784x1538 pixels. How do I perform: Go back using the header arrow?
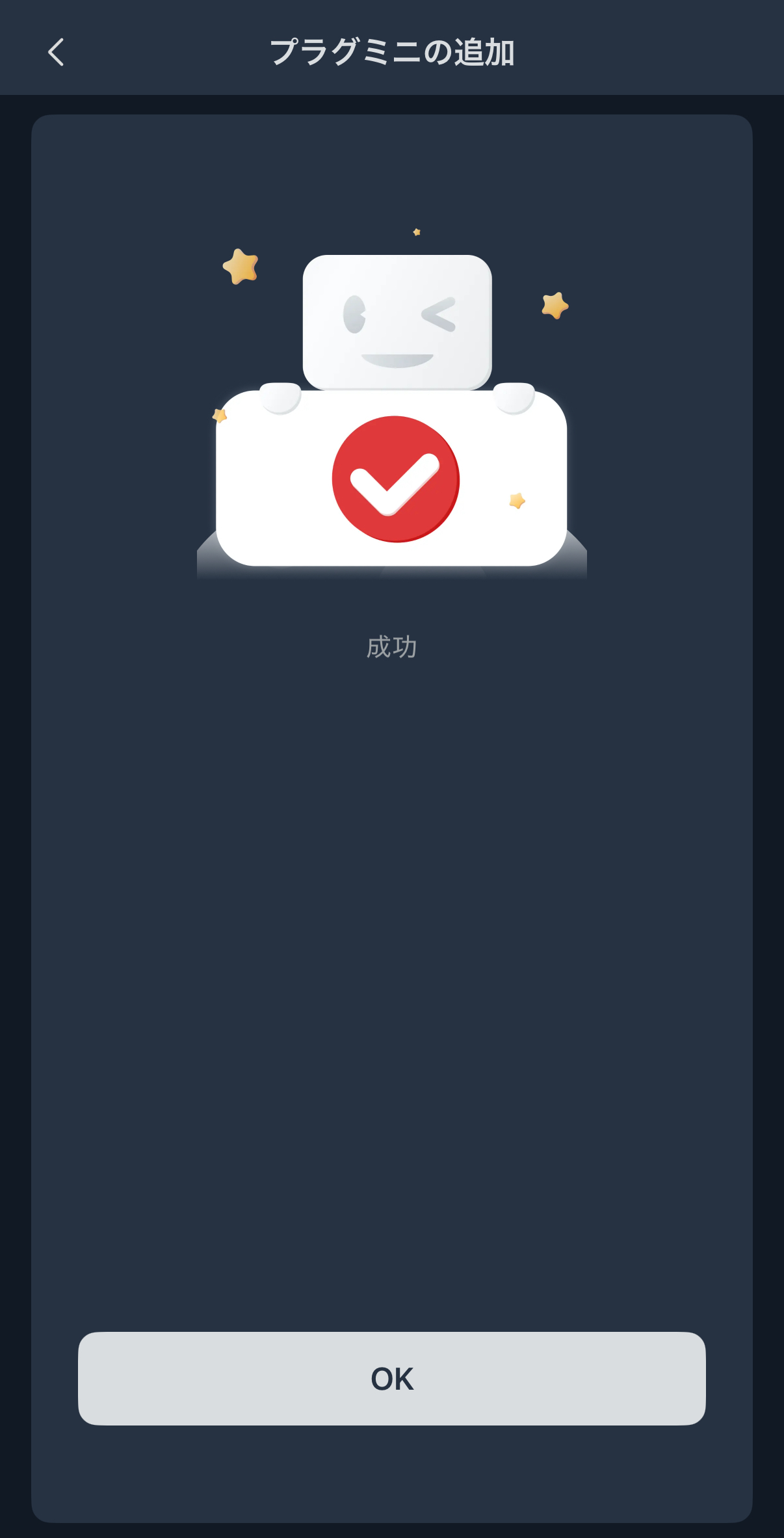[x=56, y=52]
